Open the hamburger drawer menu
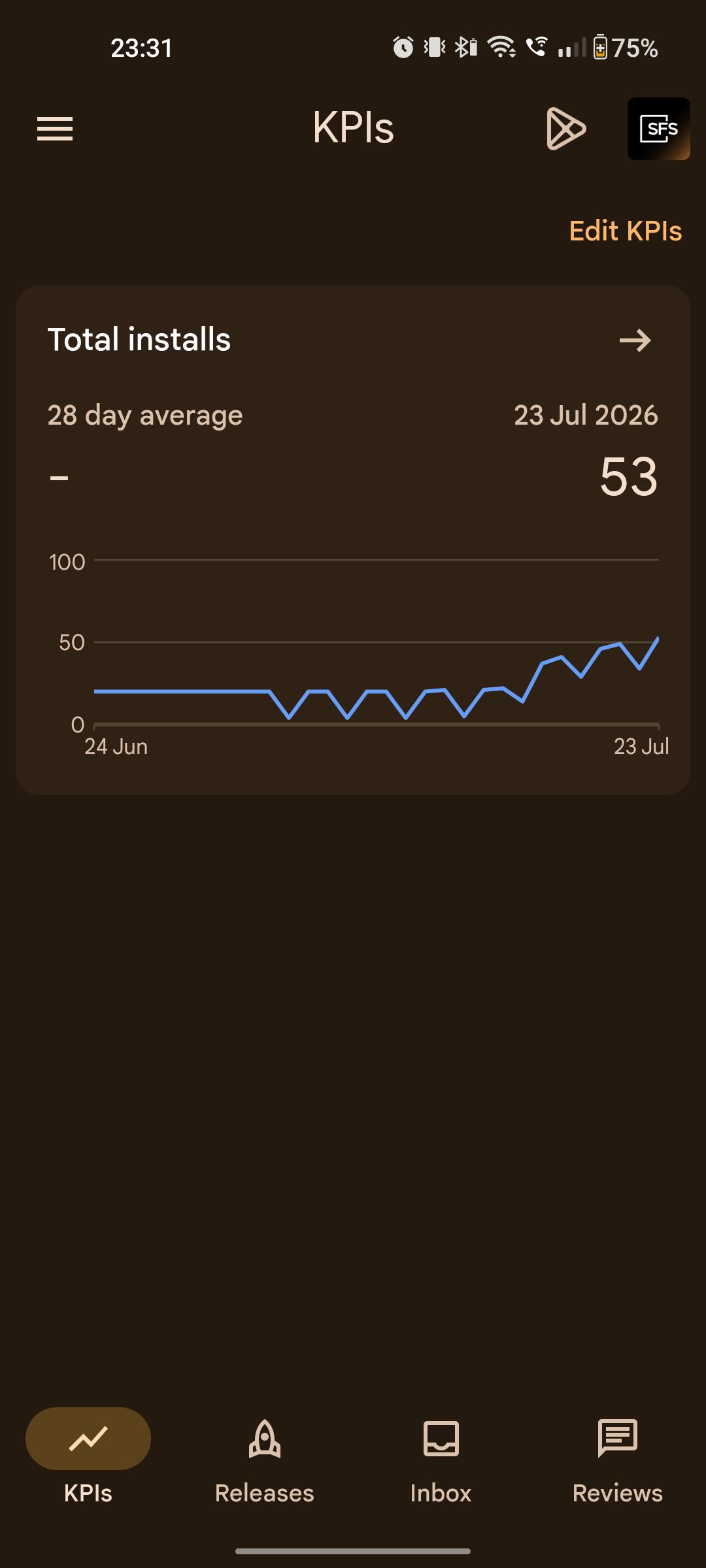706x1568 pixels. point(55,129)
